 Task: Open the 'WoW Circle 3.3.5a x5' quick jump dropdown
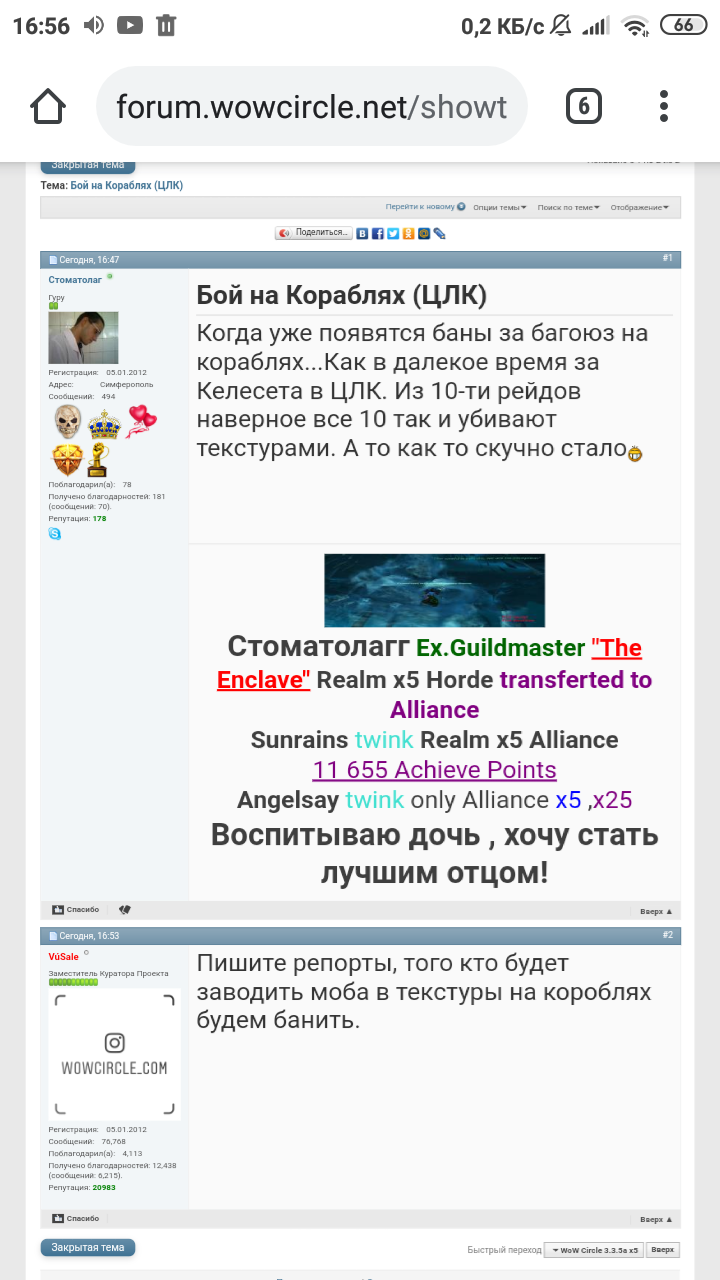(593, 1250)
